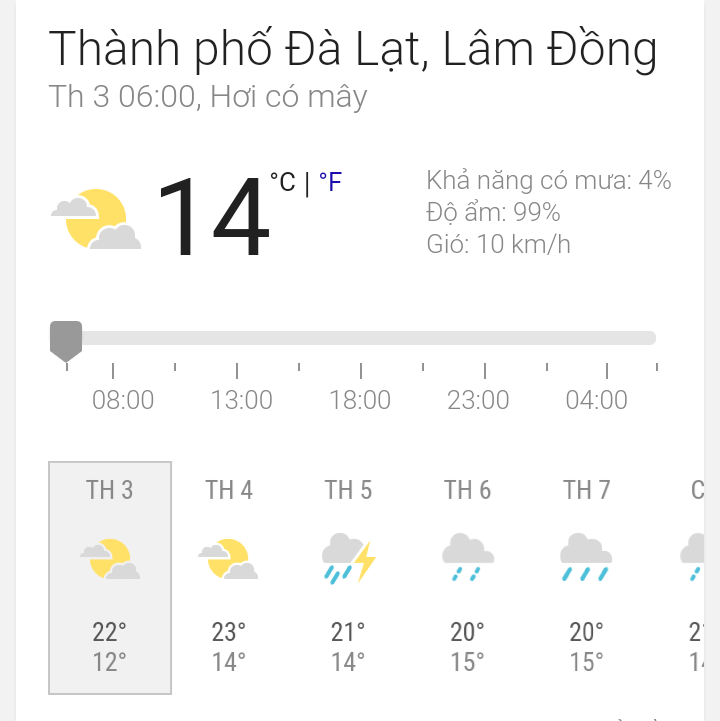Screen dimensions: 720x721
Task: Select the TH 4 daily forecast
Action: 229,577
